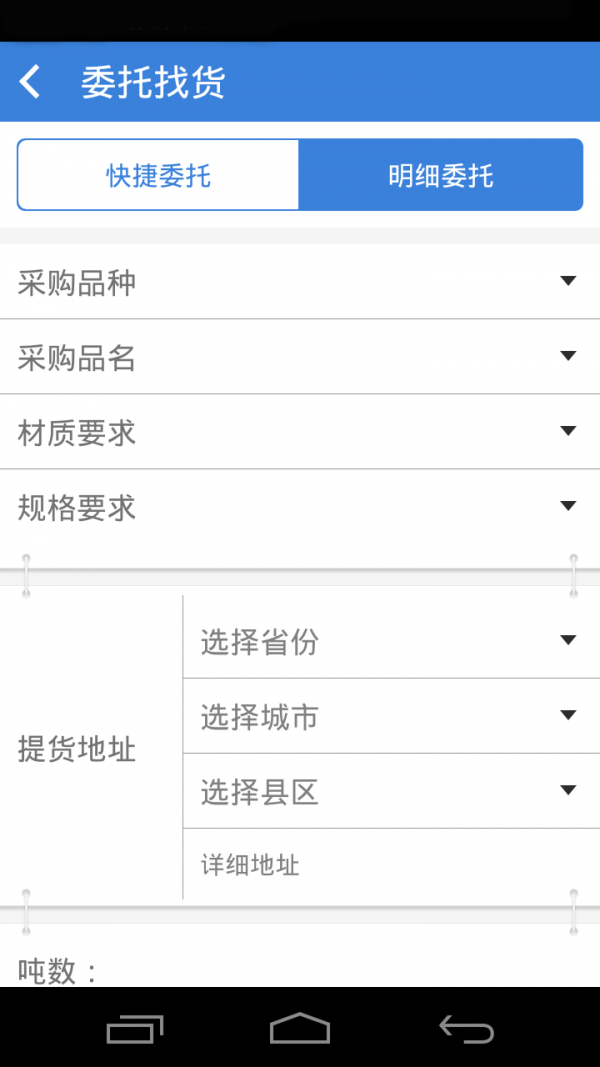This screenshot has height=1067, width=600.
Task: Open the 采购品种 dropdown
Action: pos(299,283)
